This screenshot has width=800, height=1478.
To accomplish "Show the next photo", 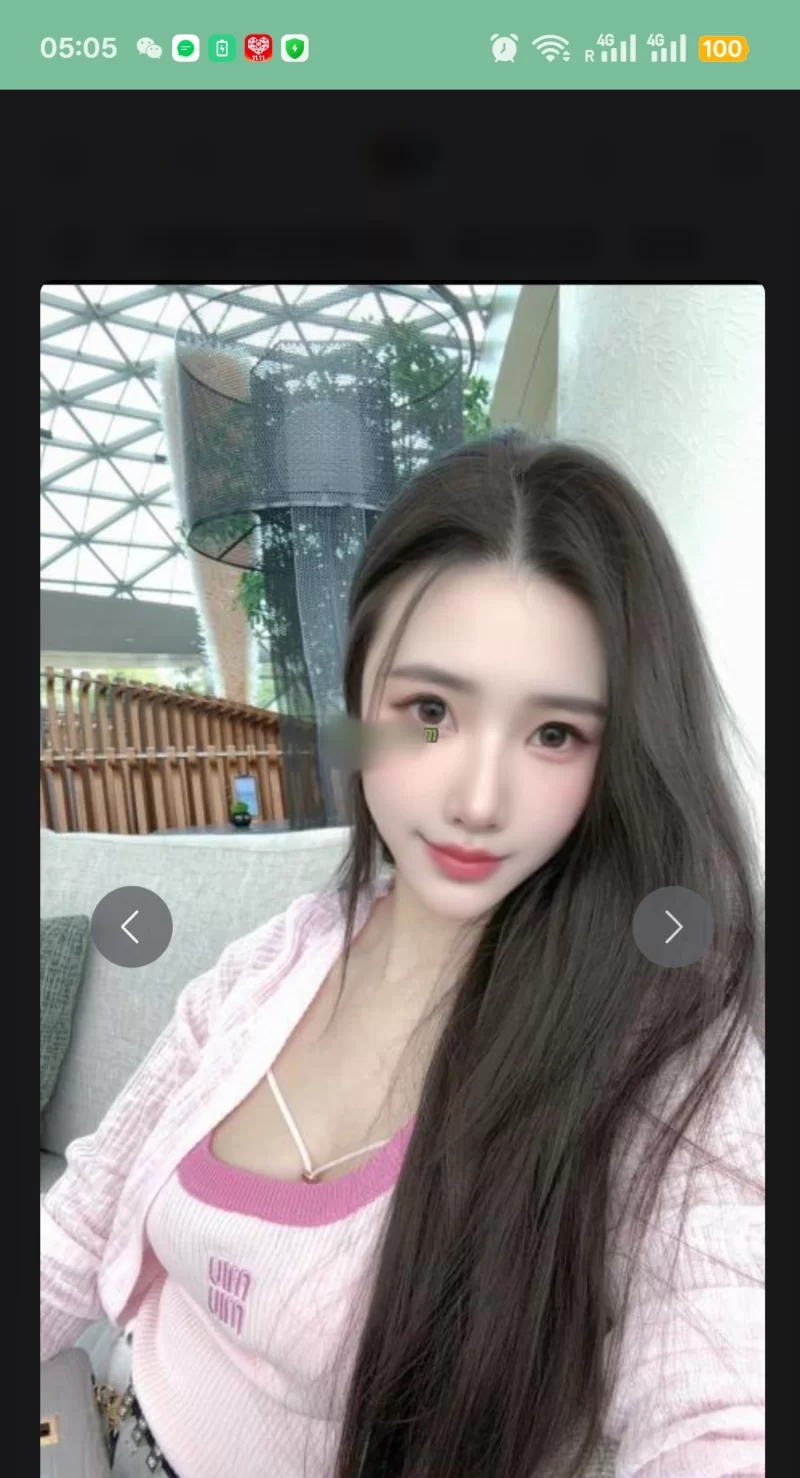I will pos(673,927).
